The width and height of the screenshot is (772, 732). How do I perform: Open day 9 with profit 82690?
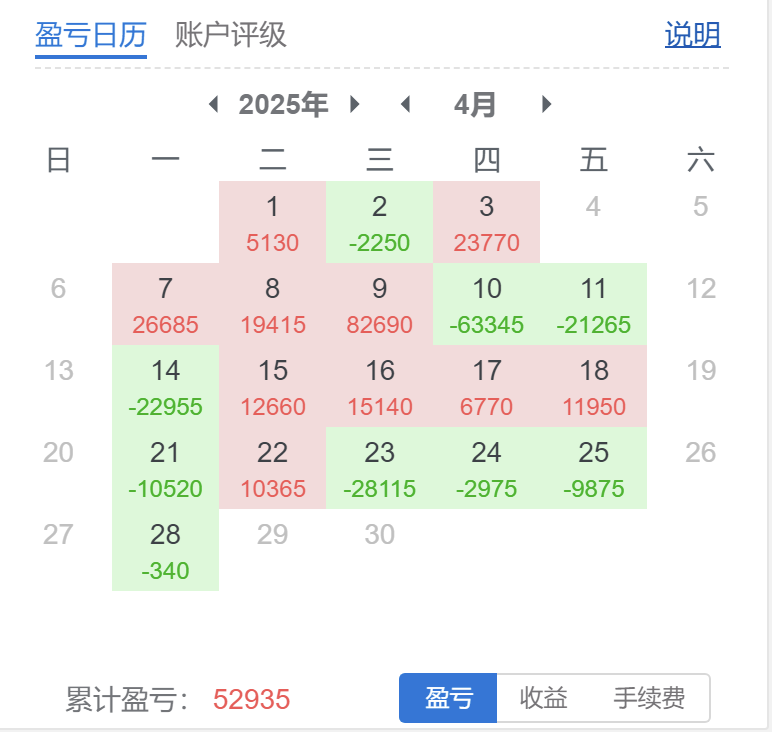[x=379, y=305]
